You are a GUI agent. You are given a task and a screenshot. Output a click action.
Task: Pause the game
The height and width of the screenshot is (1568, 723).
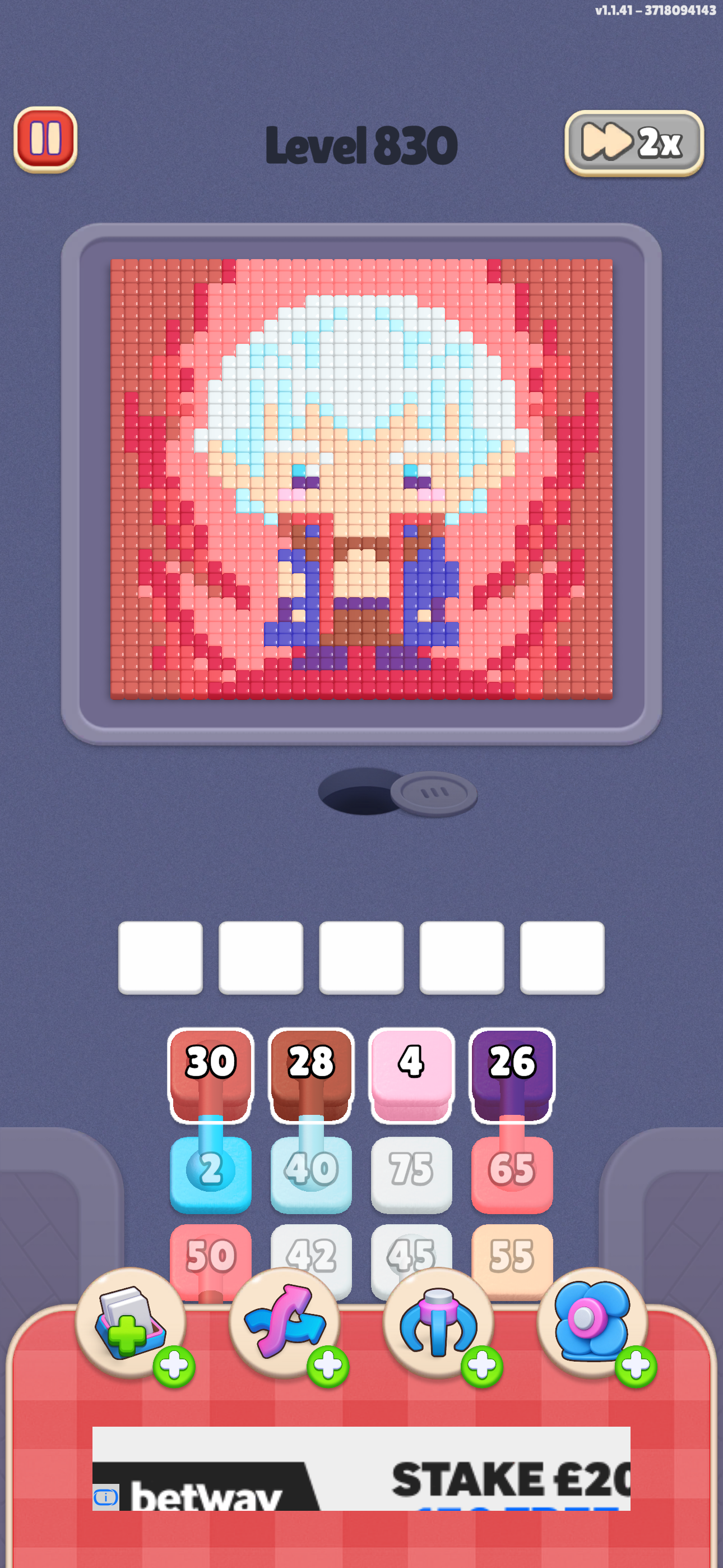45,140
